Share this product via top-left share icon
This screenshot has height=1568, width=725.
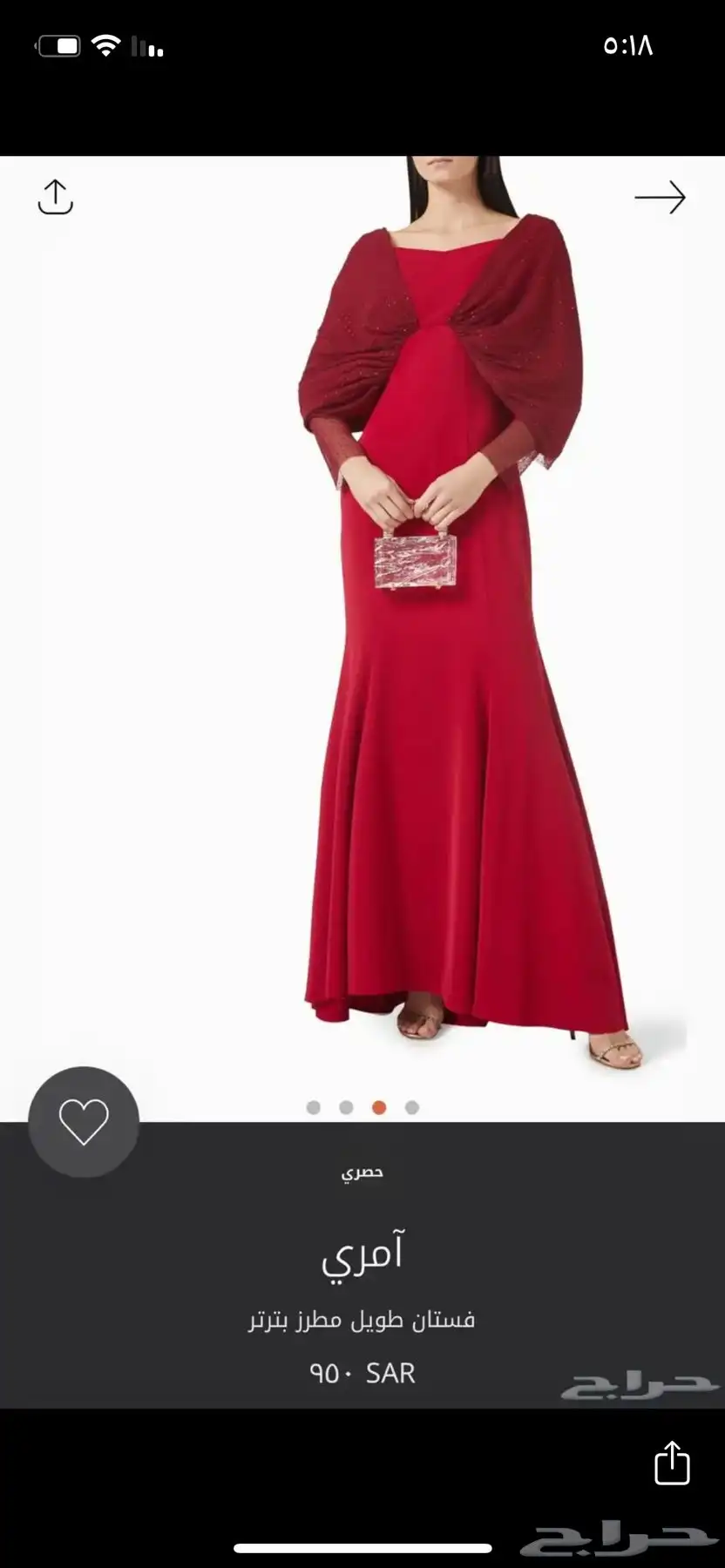(55, 197)
